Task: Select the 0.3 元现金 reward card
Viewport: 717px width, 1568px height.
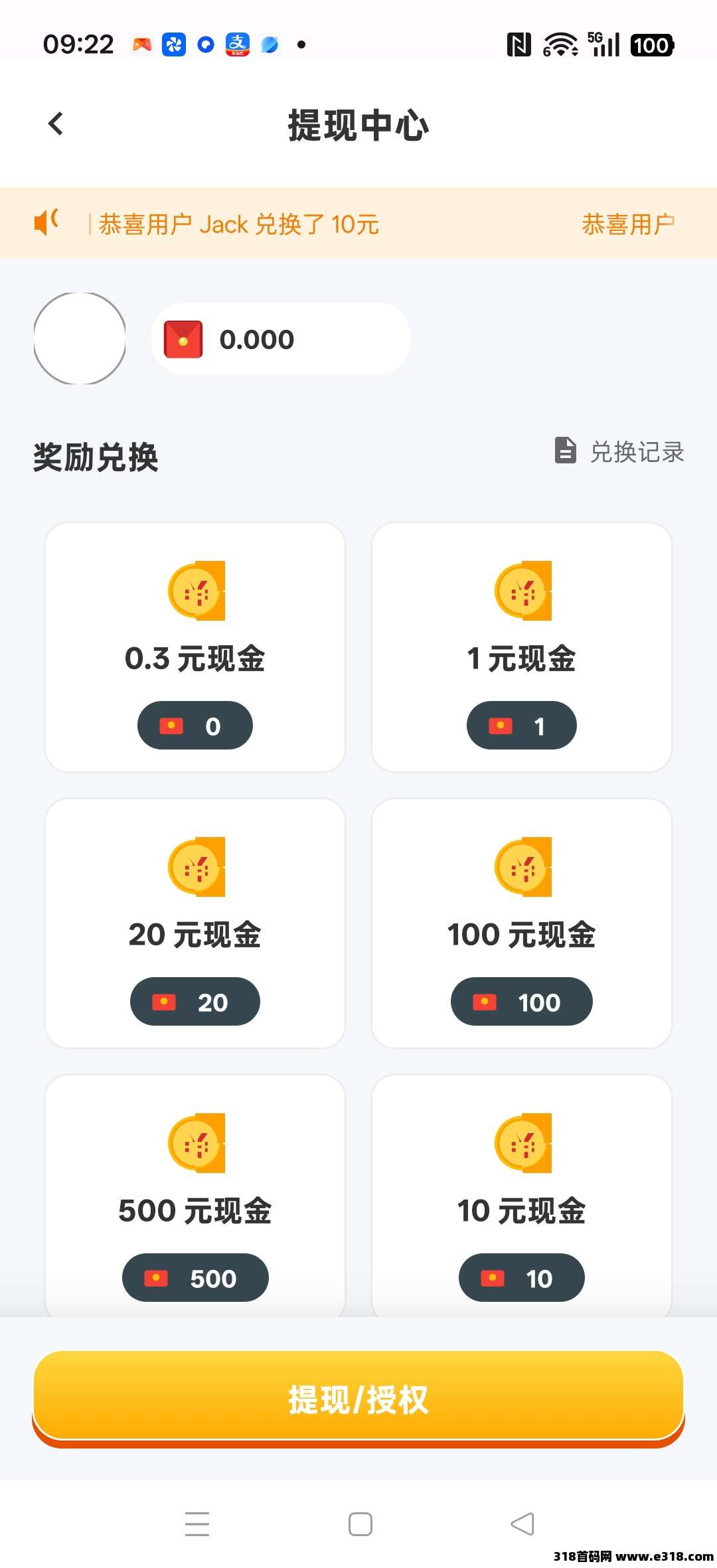Action: 195,647
